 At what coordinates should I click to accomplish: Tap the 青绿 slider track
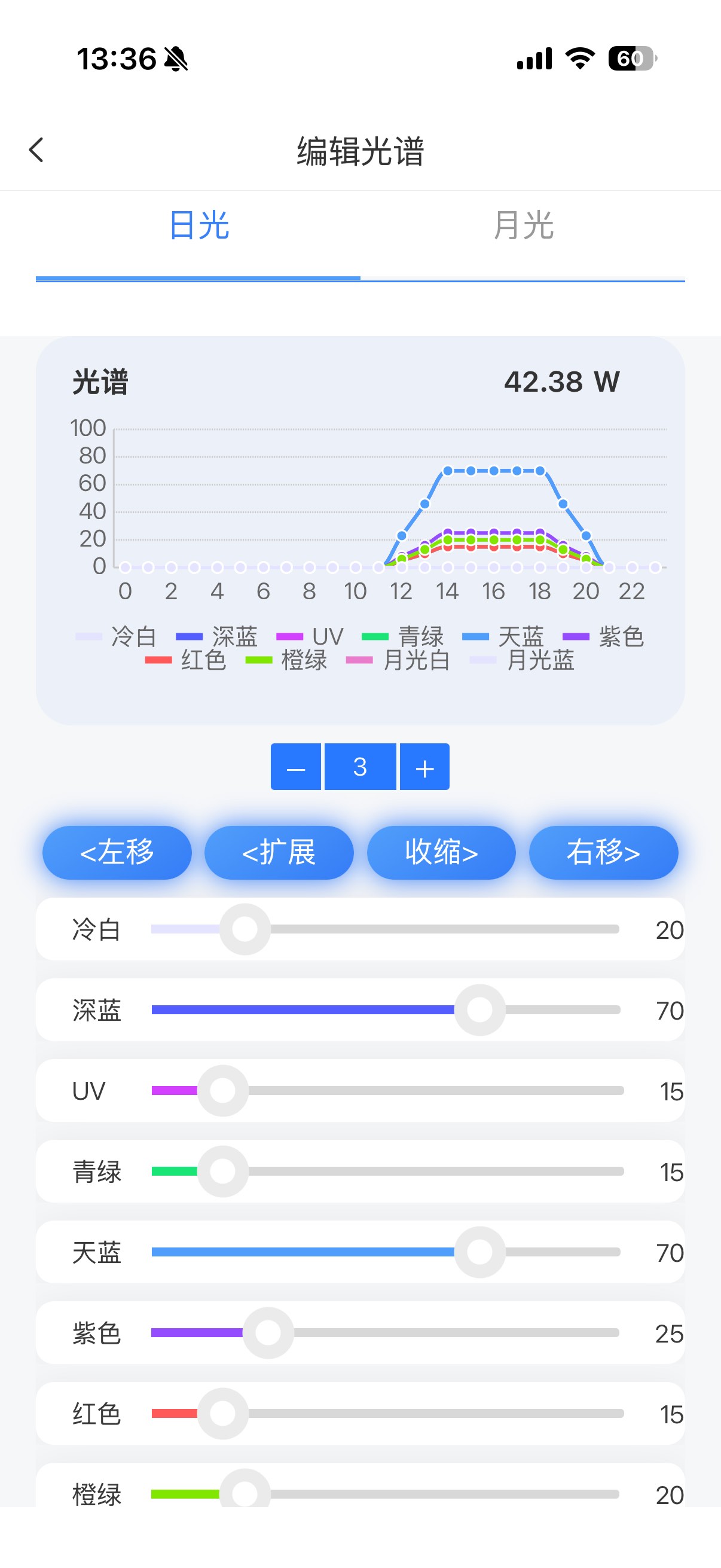coord(387,1171)
